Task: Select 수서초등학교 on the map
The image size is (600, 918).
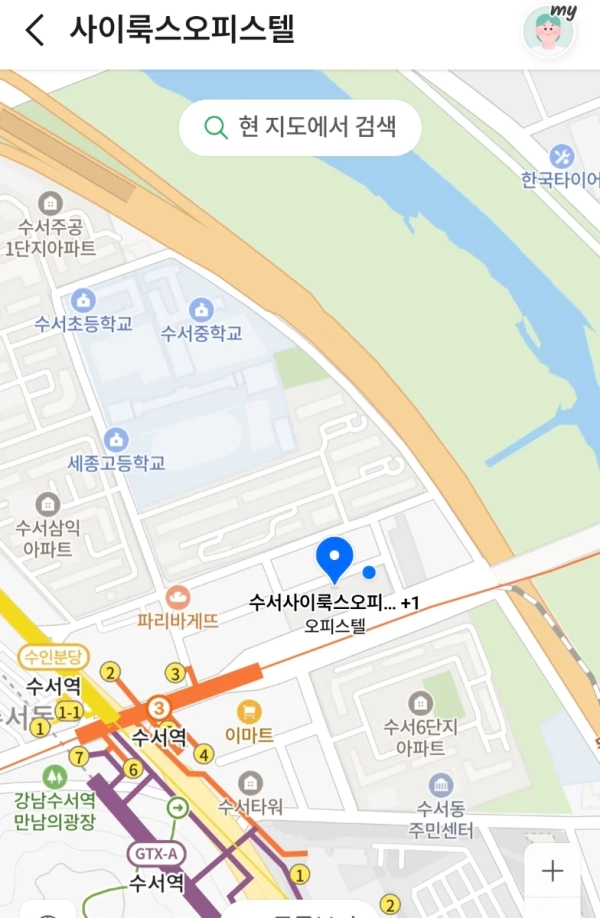Action: (83, 300)
